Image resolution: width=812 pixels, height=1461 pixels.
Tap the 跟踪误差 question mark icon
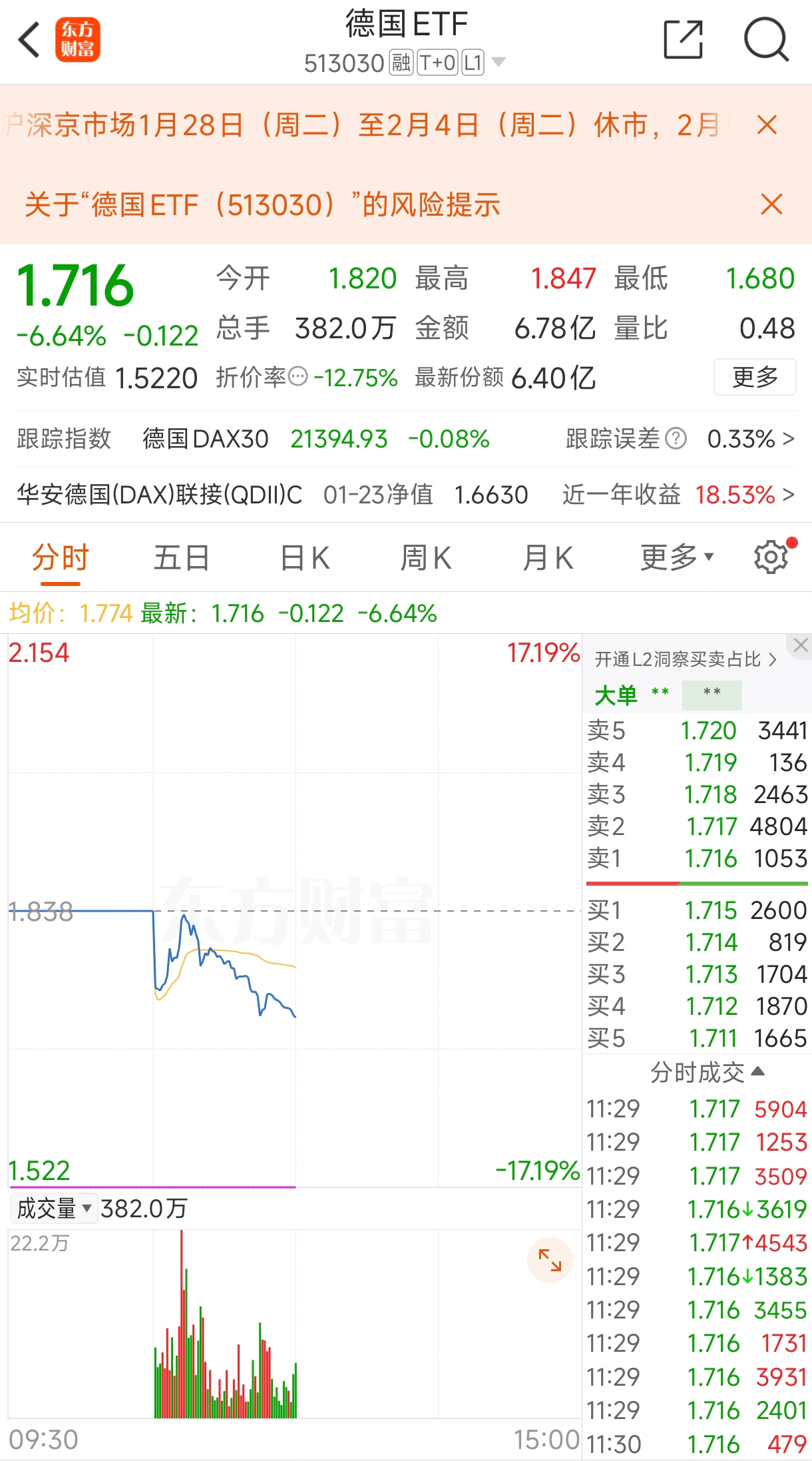click(675, 439)
